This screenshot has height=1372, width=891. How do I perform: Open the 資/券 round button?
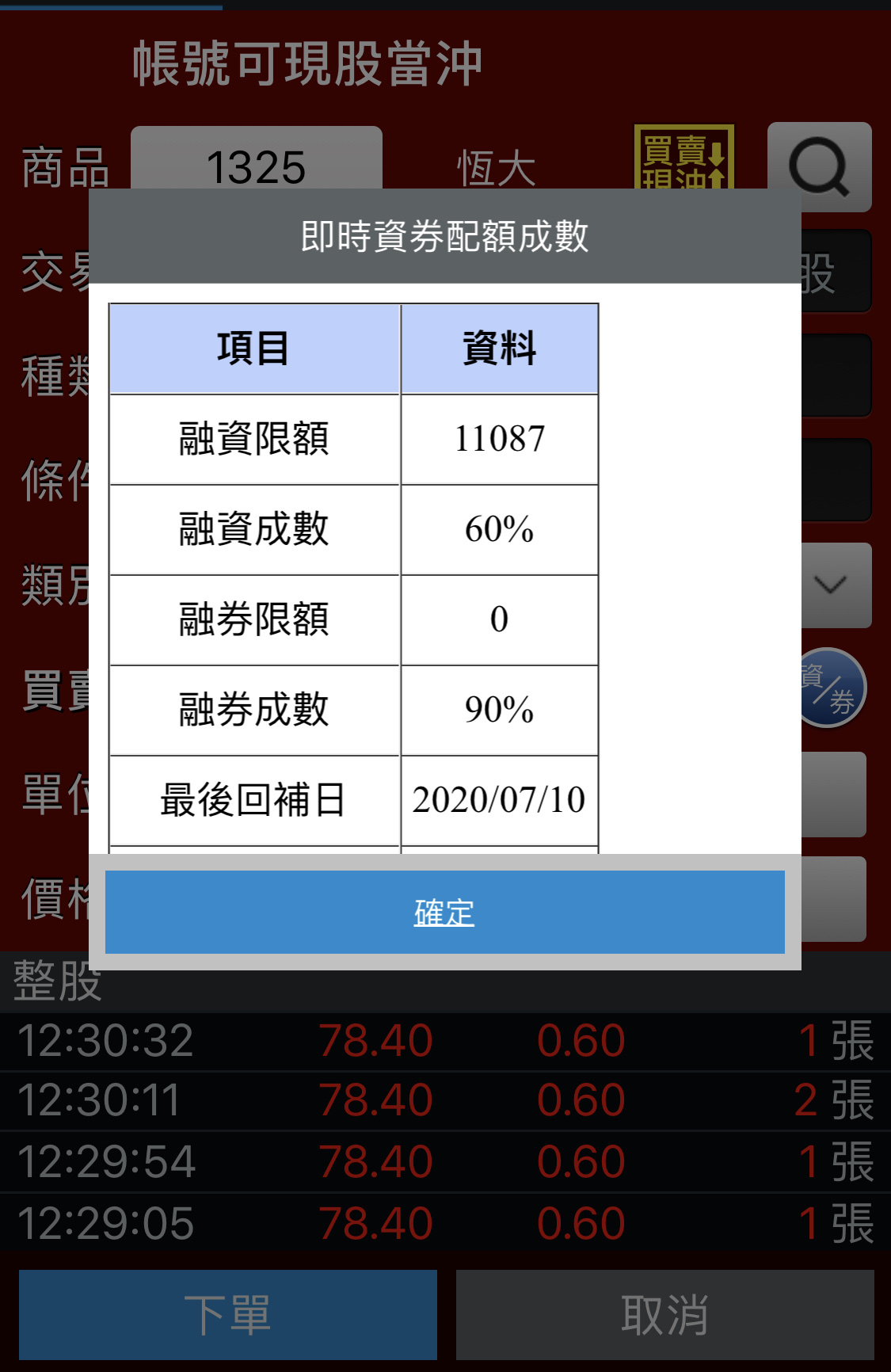coord(833,688)
